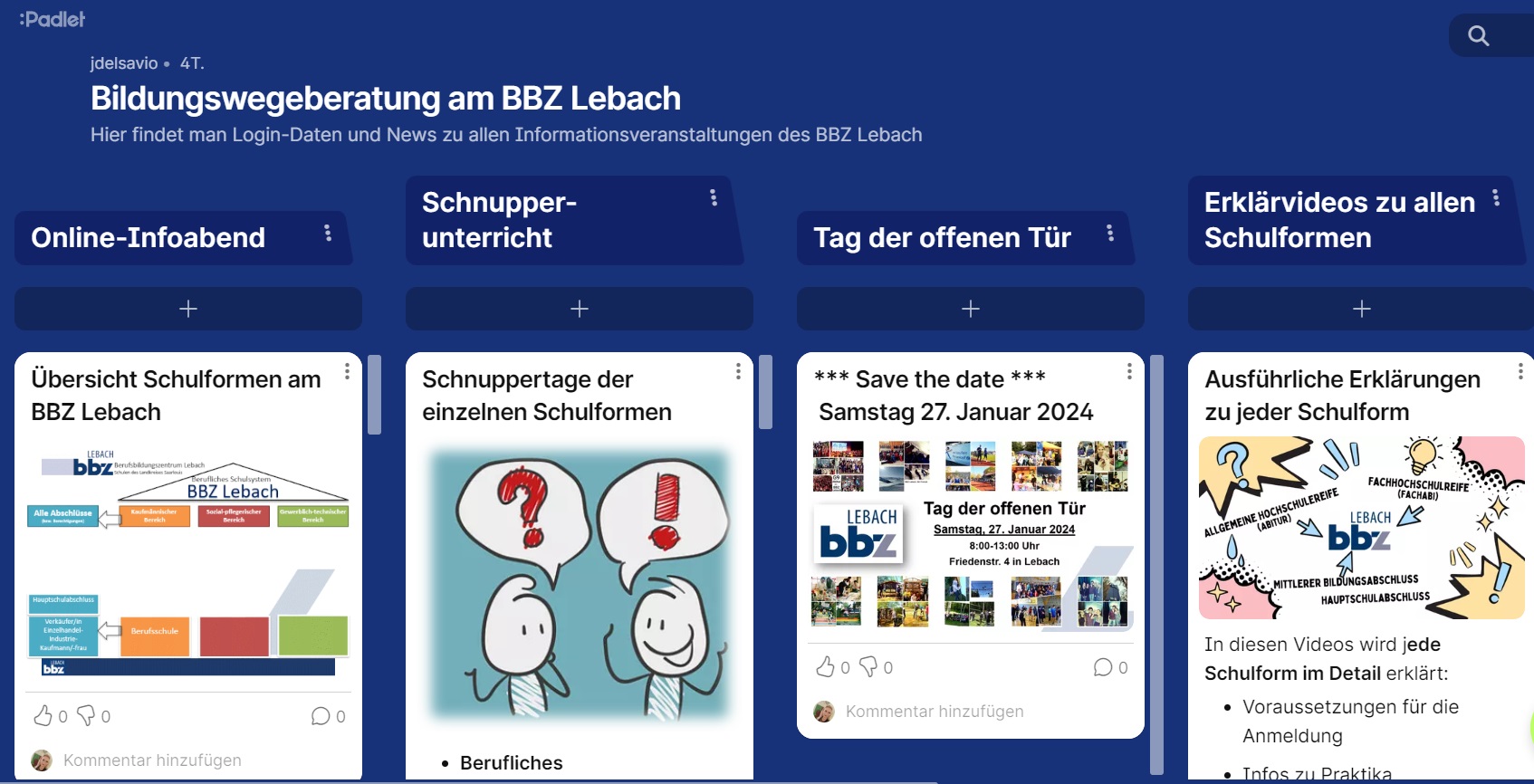The height and width of the screenshot is (784, 1534).
Task: Add a post under Schnupperunterricht
Action: click(580, 309)
